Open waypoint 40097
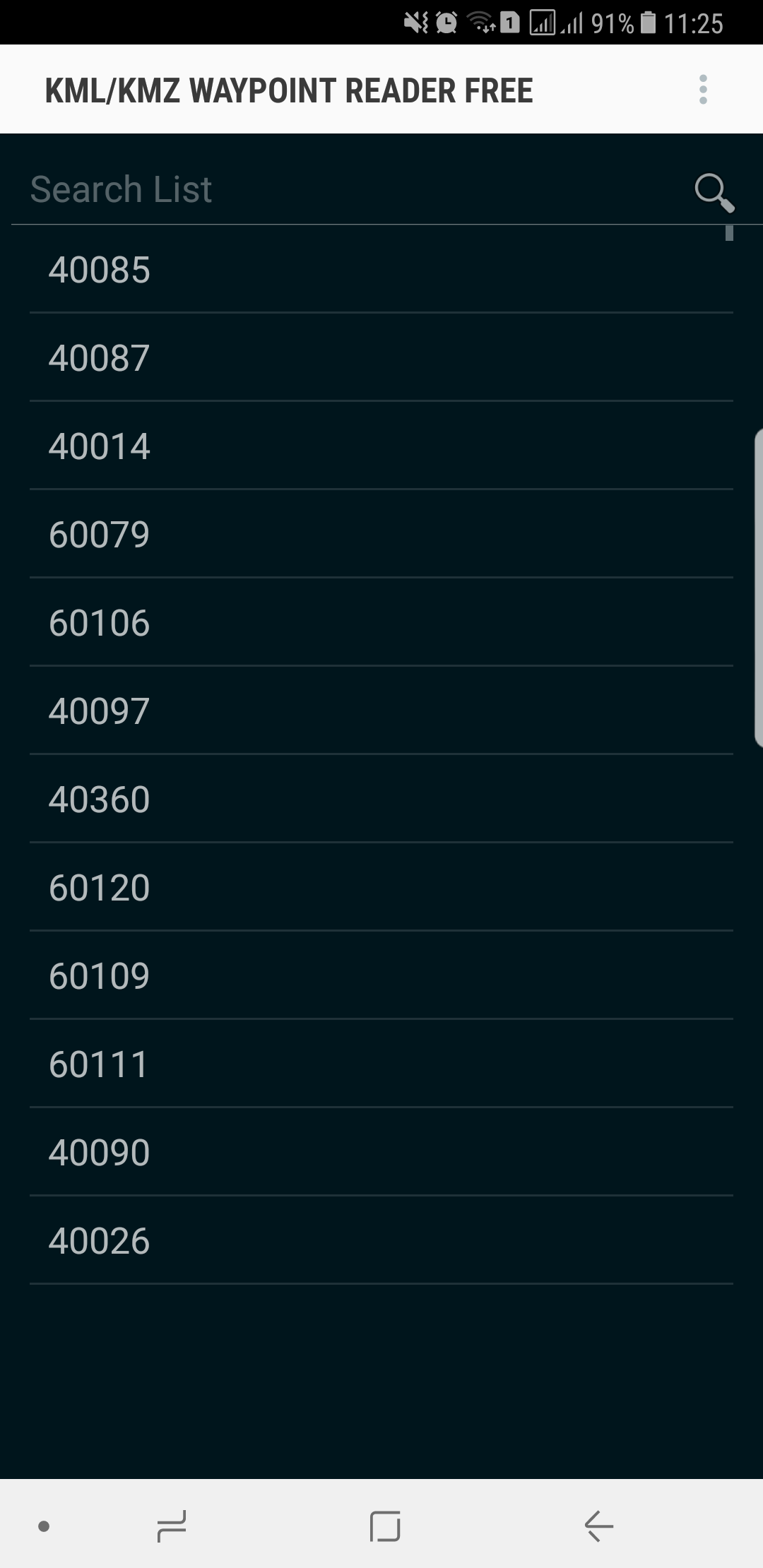763x1568 pixels. pyautogui.click(x=381, y=711)
